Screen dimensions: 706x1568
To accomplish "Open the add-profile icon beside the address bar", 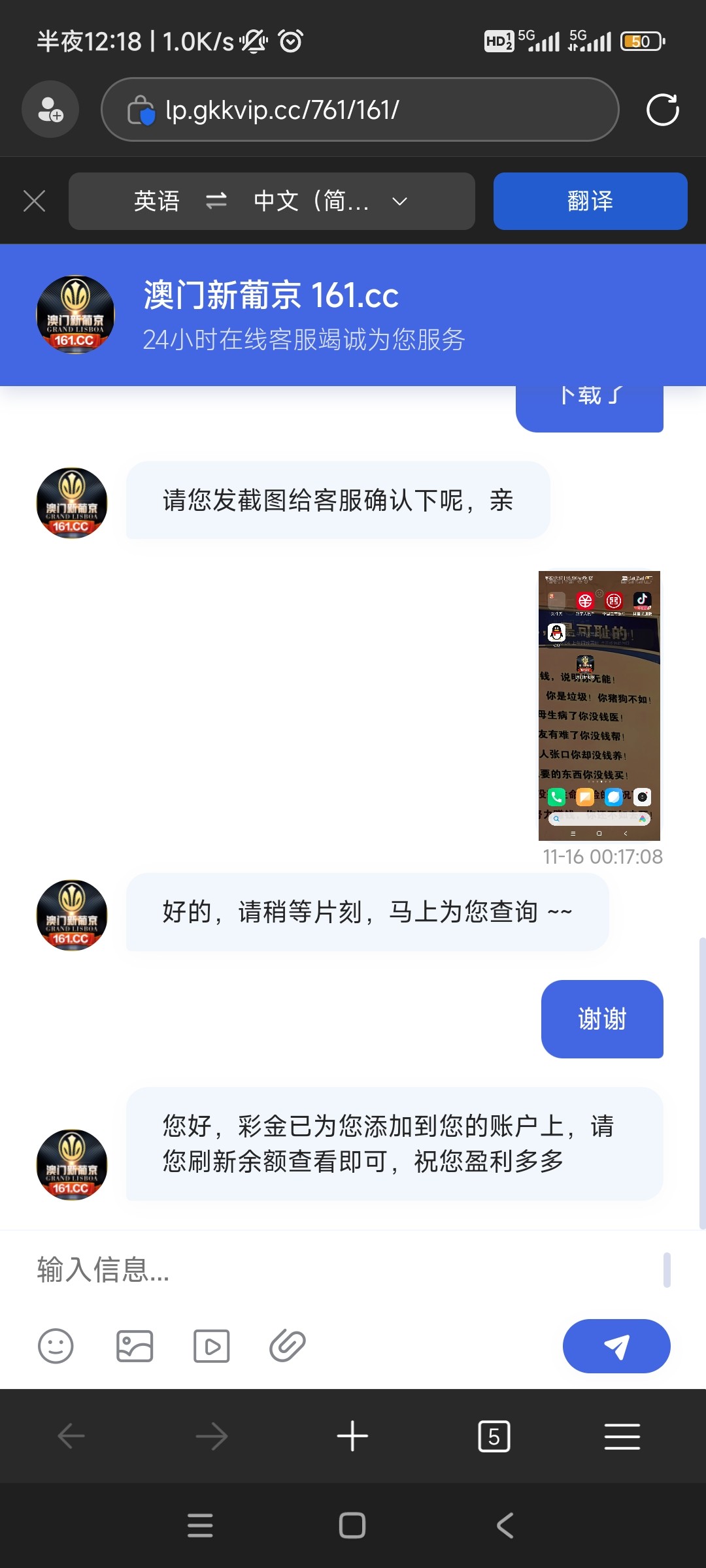I will [50, 110].
